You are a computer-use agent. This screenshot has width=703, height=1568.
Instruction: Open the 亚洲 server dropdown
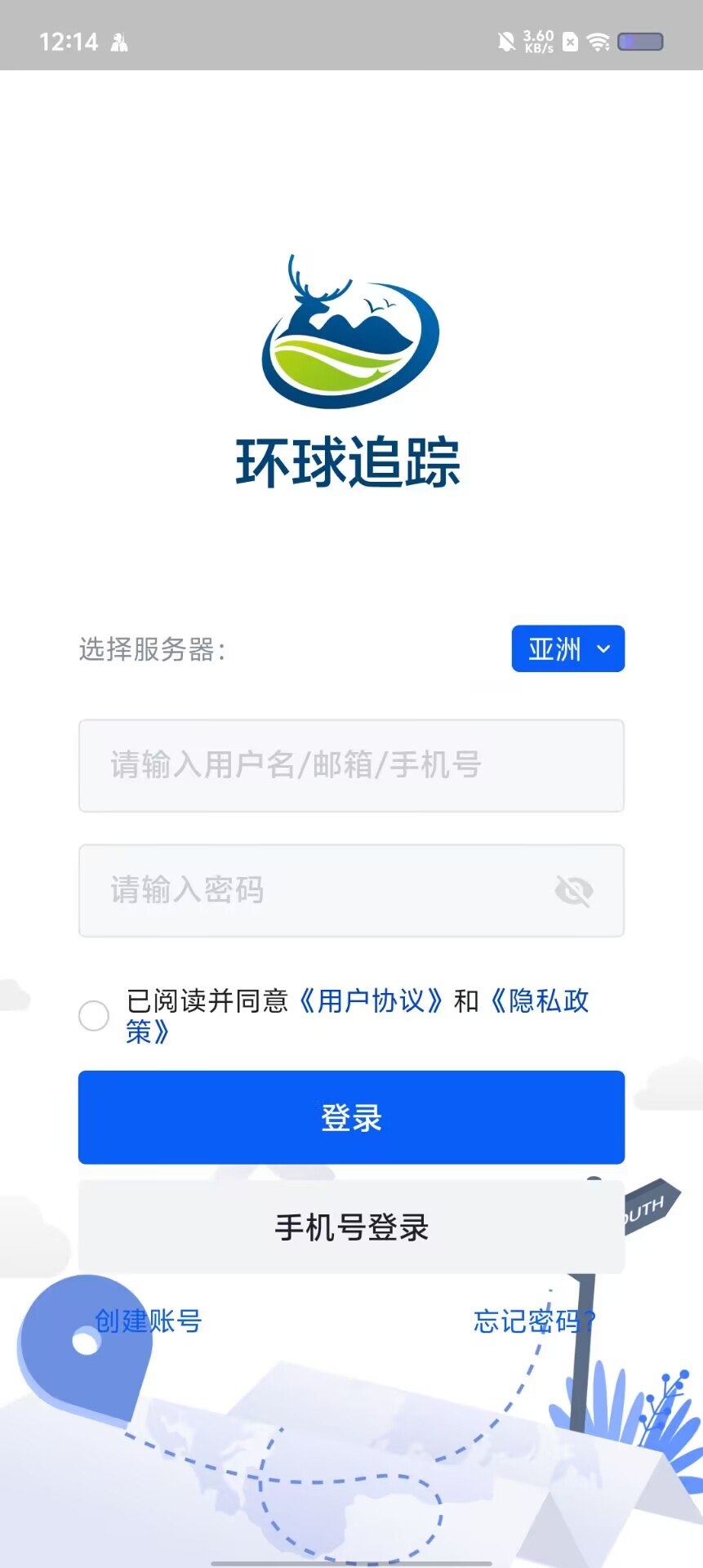coord(567,649)
